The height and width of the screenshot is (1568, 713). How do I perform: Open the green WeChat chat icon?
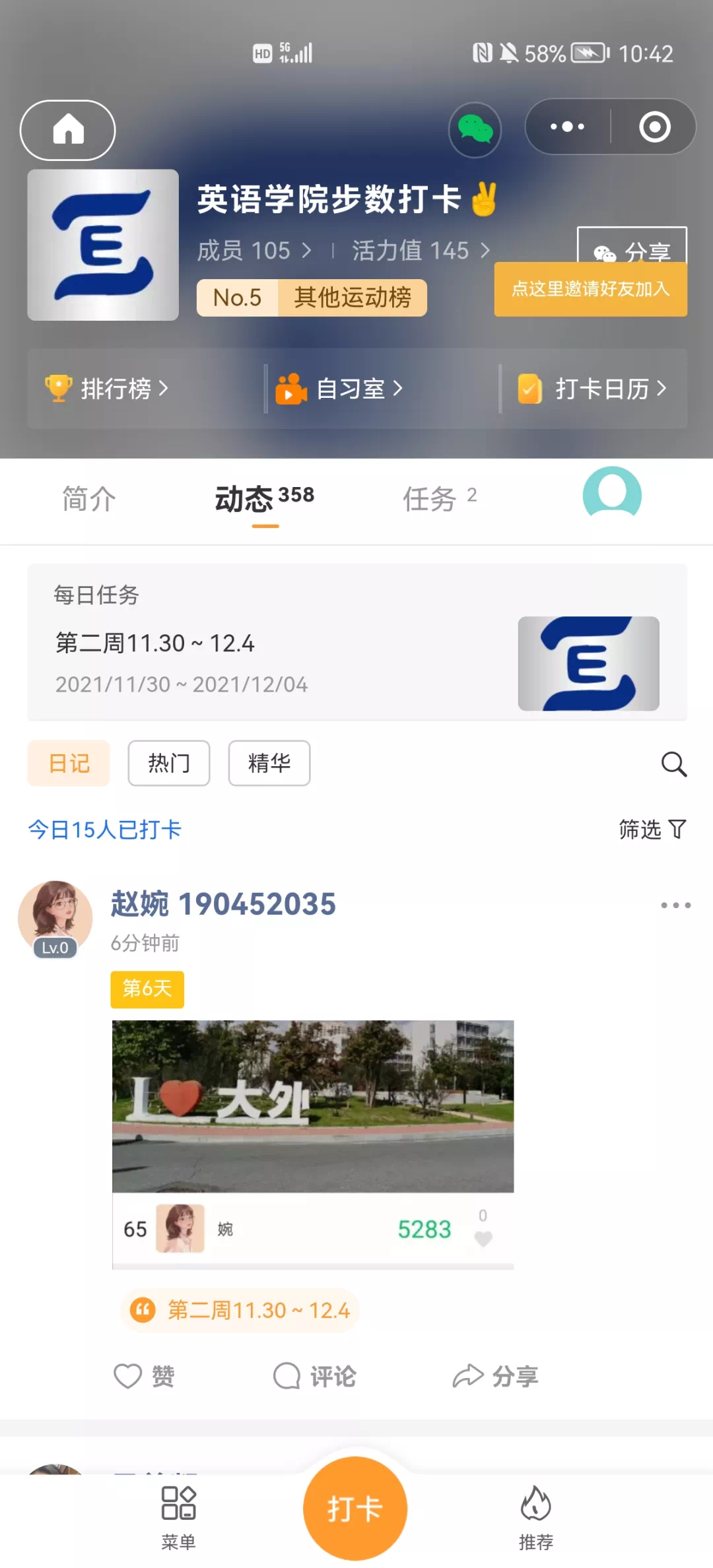tap(475, 130)
